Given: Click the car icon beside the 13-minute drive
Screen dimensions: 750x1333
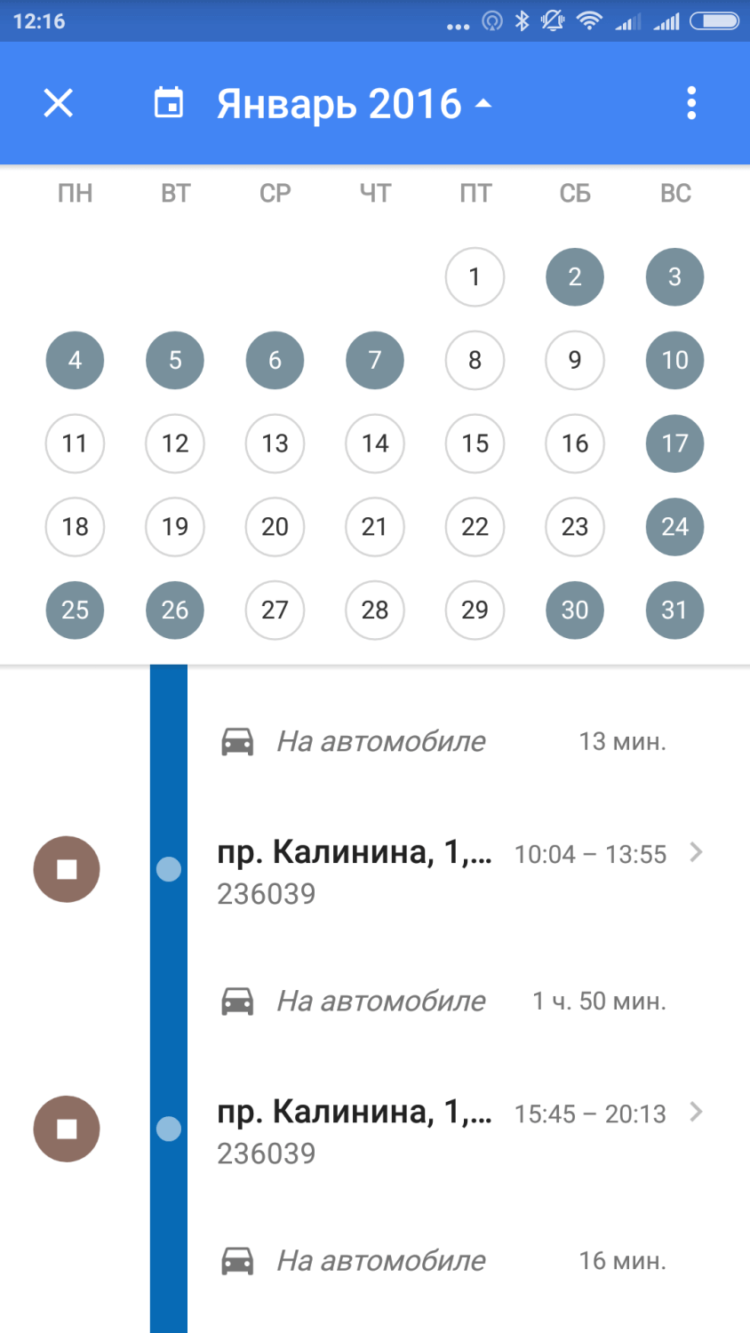Looking at the screenshot, I should pyautogui.click(x=237, y=741).
